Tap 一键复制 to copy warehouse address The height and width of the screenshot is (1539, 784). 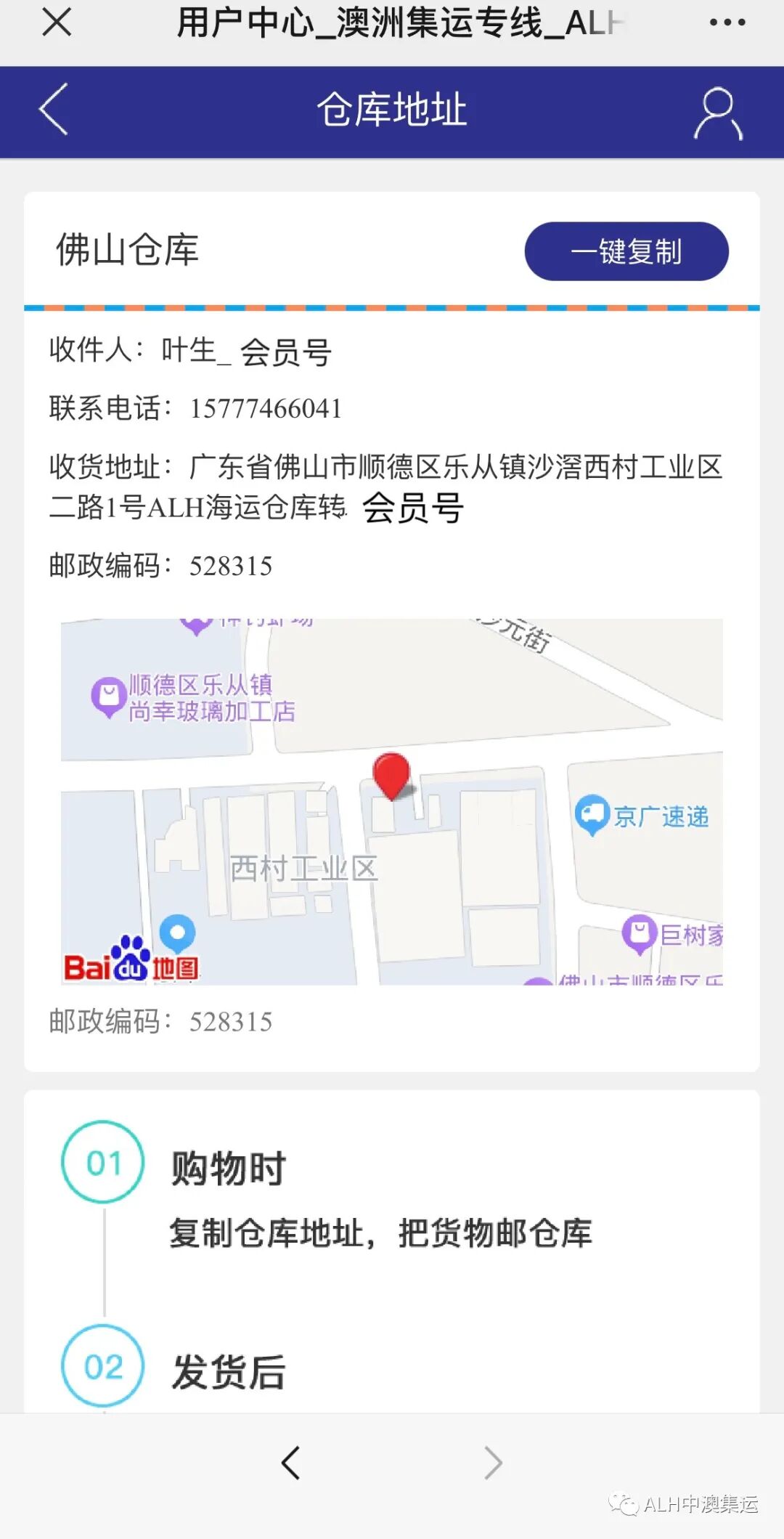pyautogui.click(x=626, y=251)
